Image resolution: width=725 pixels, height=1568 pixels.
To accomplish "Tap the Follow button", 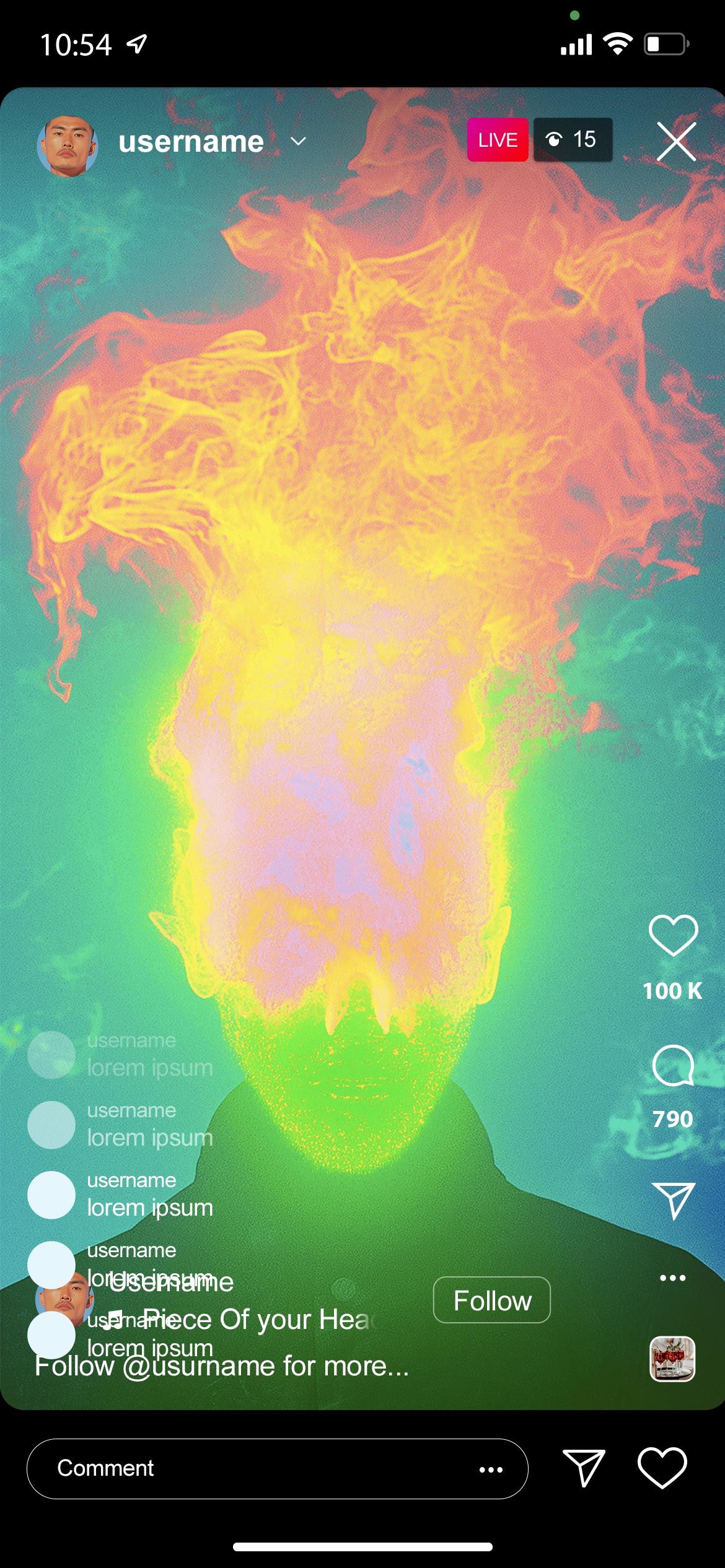I will (x=491, y=1300).
